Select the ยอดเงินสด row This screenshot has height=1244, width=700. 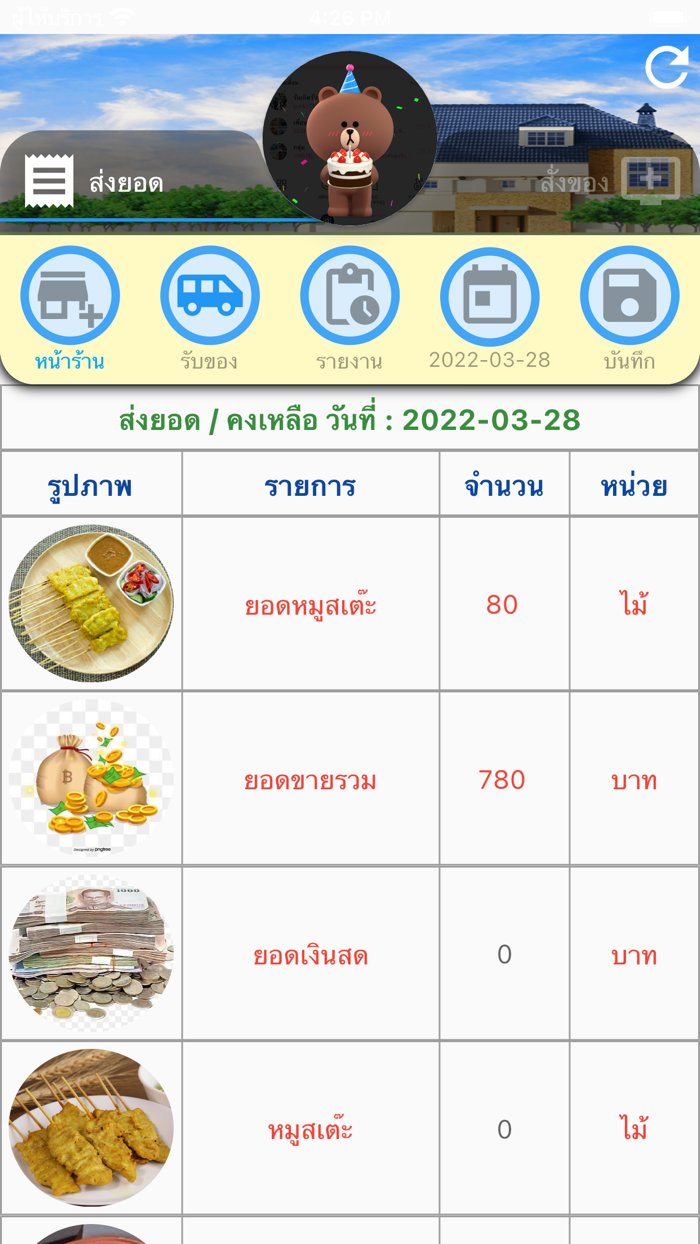[350, 954]
